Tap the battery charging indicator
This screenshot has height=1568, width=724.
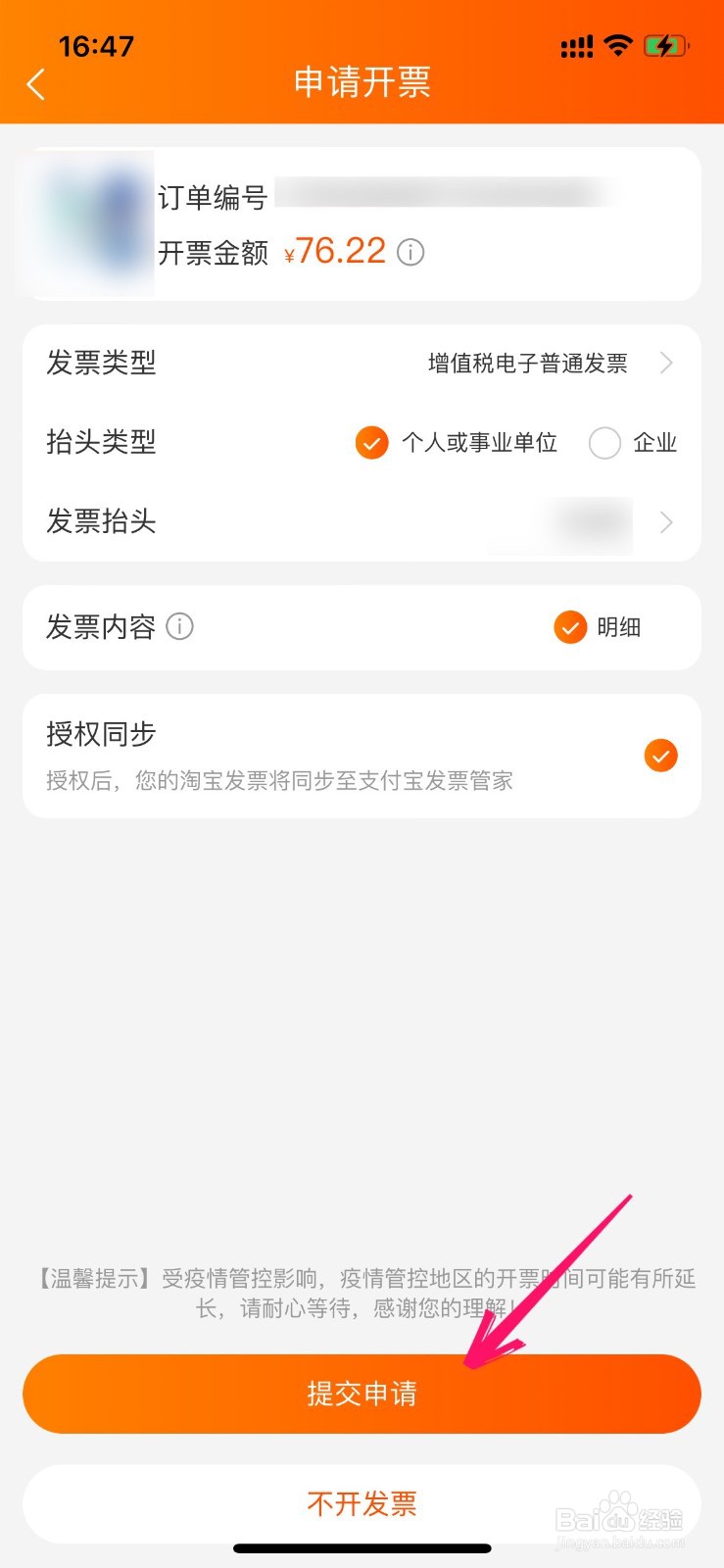pyautogui.click(x=667, y=44)
